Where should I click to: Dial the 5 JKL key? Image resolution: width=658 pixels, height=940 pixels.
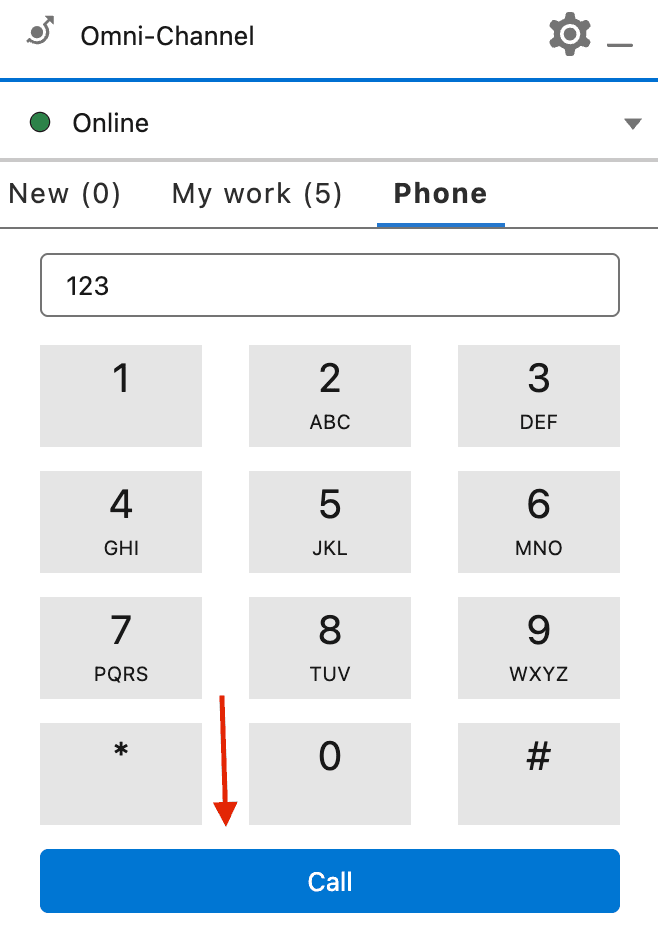pyautogui.click(x=330, y=522)
